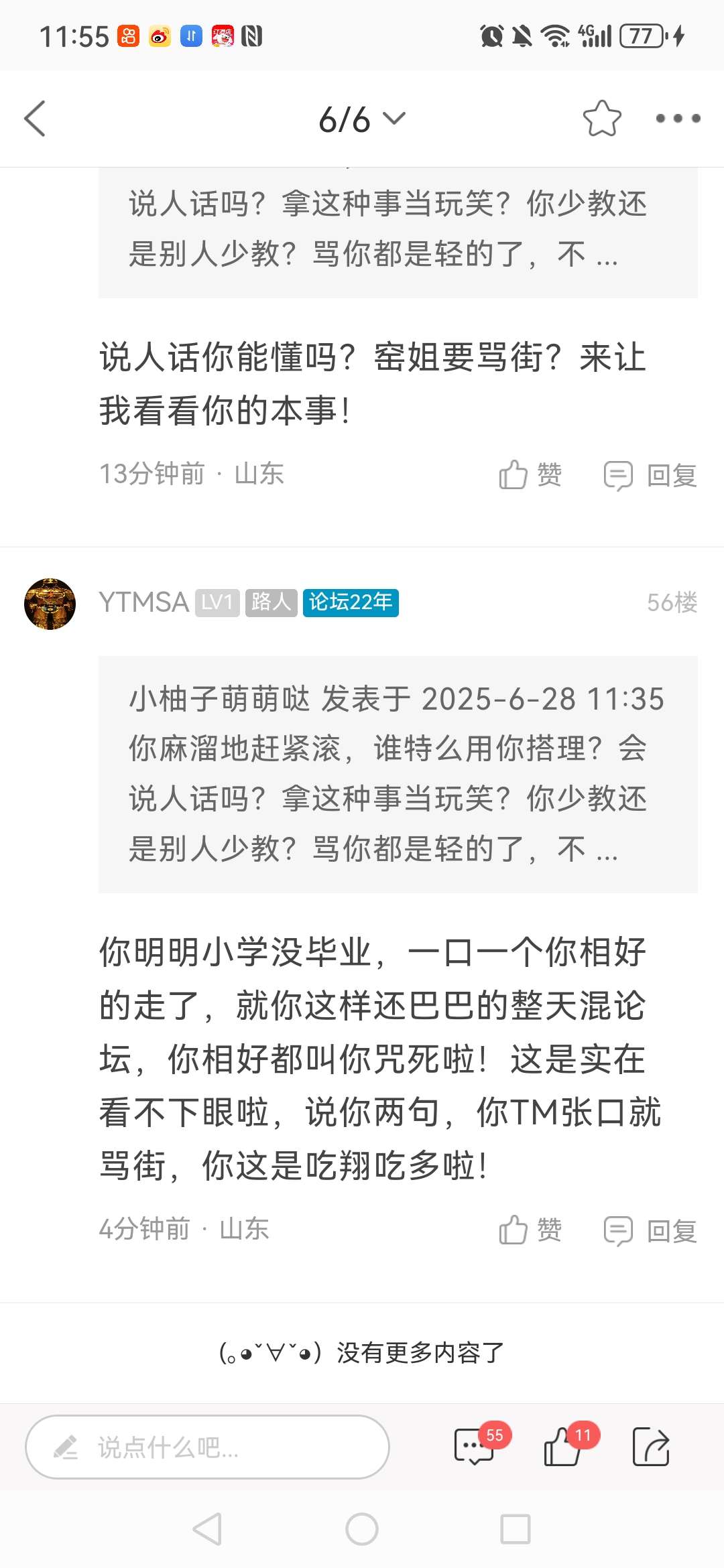Image resolution: width=724 pixels, height=1568 pixels.
Task: Open the 6/6 page selector dropdown
Action: click(362, 119)
